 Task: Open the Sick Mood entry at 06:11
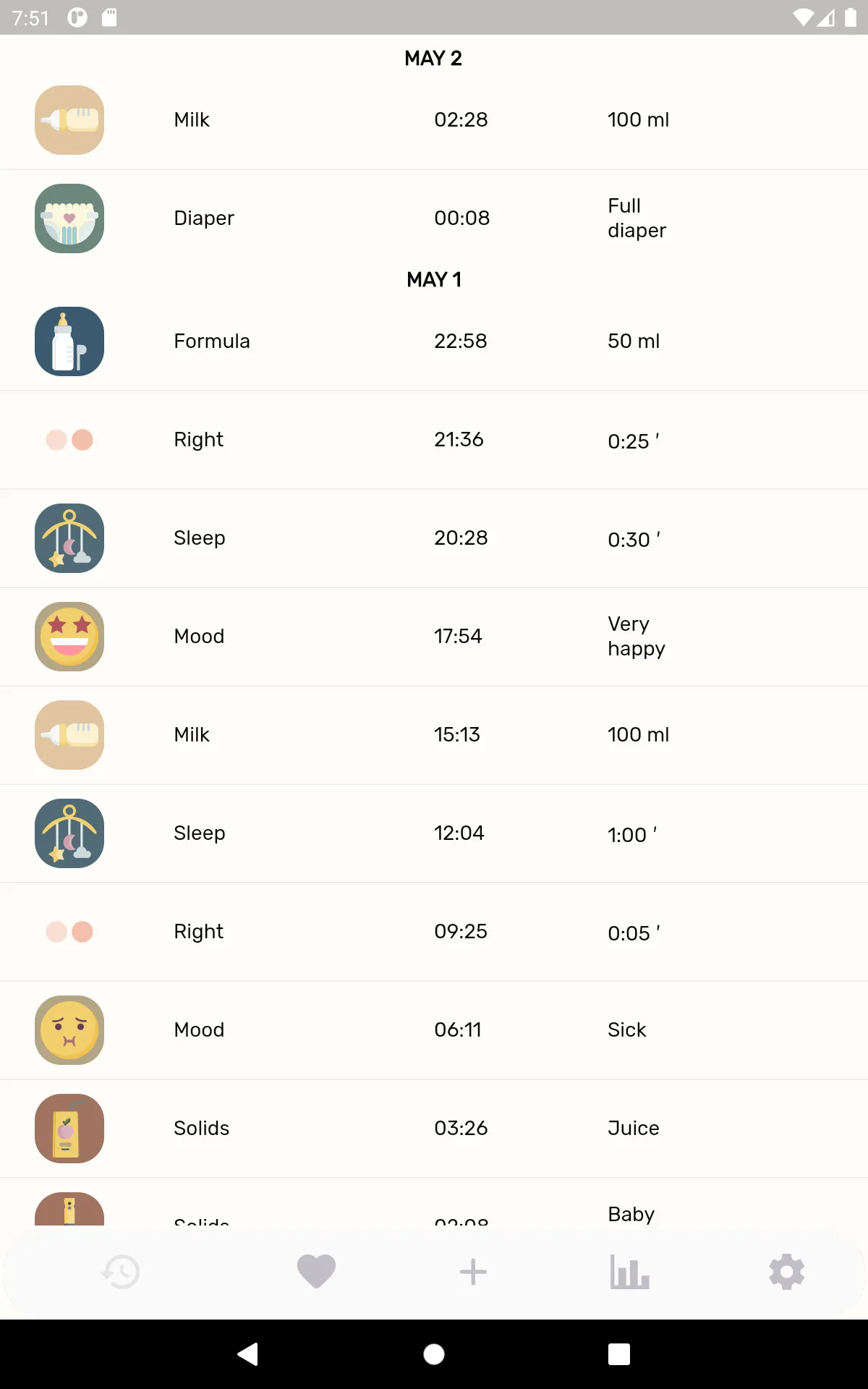click(x=434, y=1030)
